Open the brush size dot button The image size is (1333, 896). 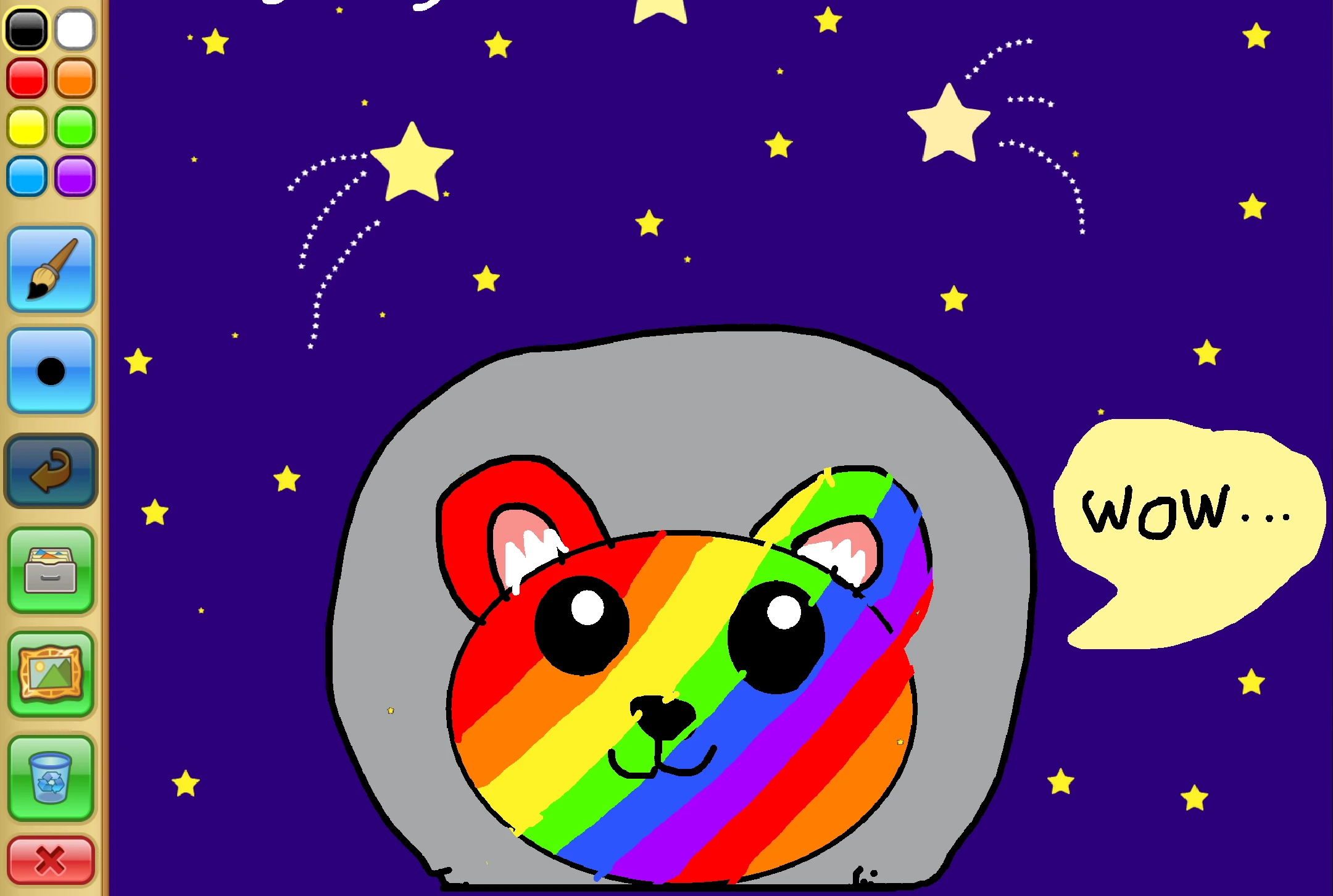51,371
